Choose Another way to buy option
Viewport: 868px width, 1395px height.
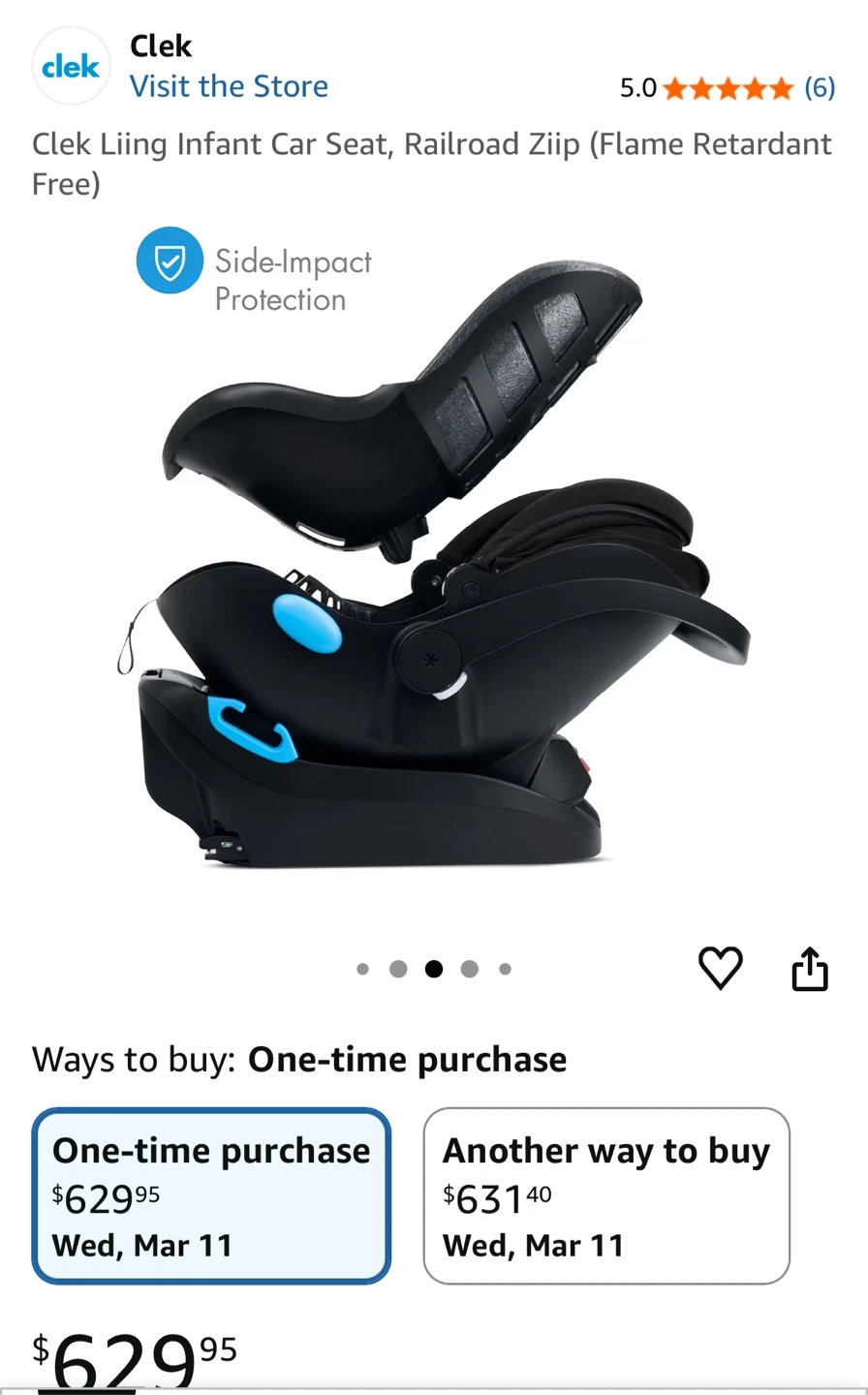606,1195
